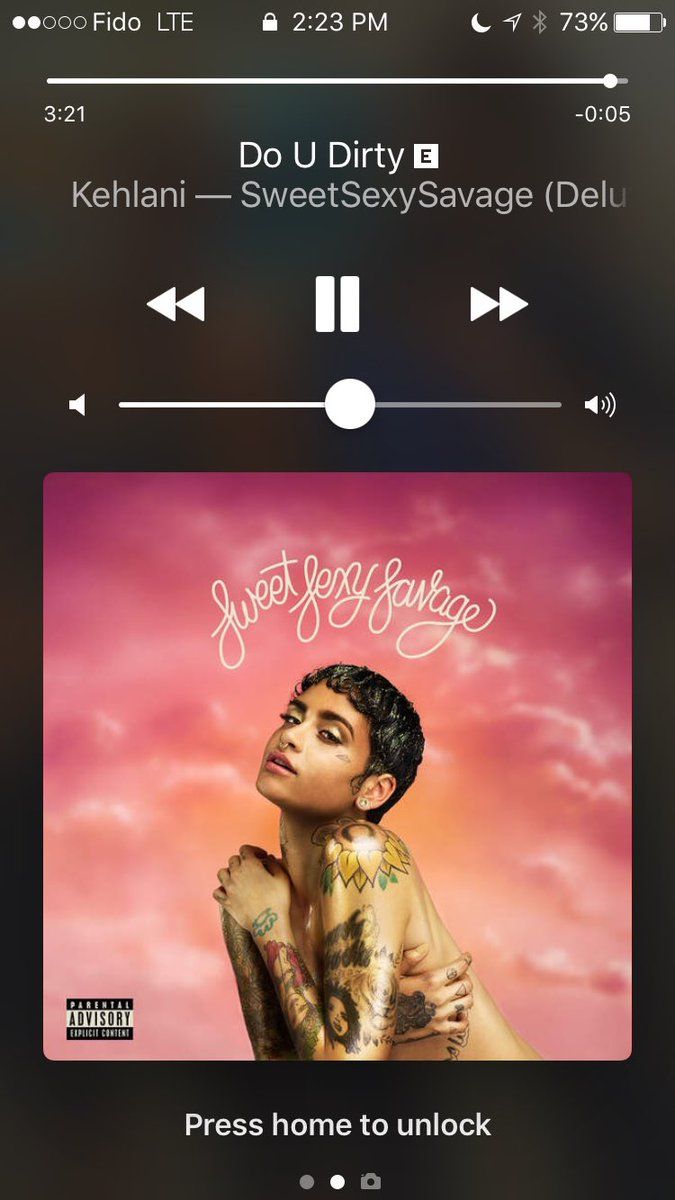Go back to the previous track
This screenshot has height=1200, width=675.
pos(175,304)
